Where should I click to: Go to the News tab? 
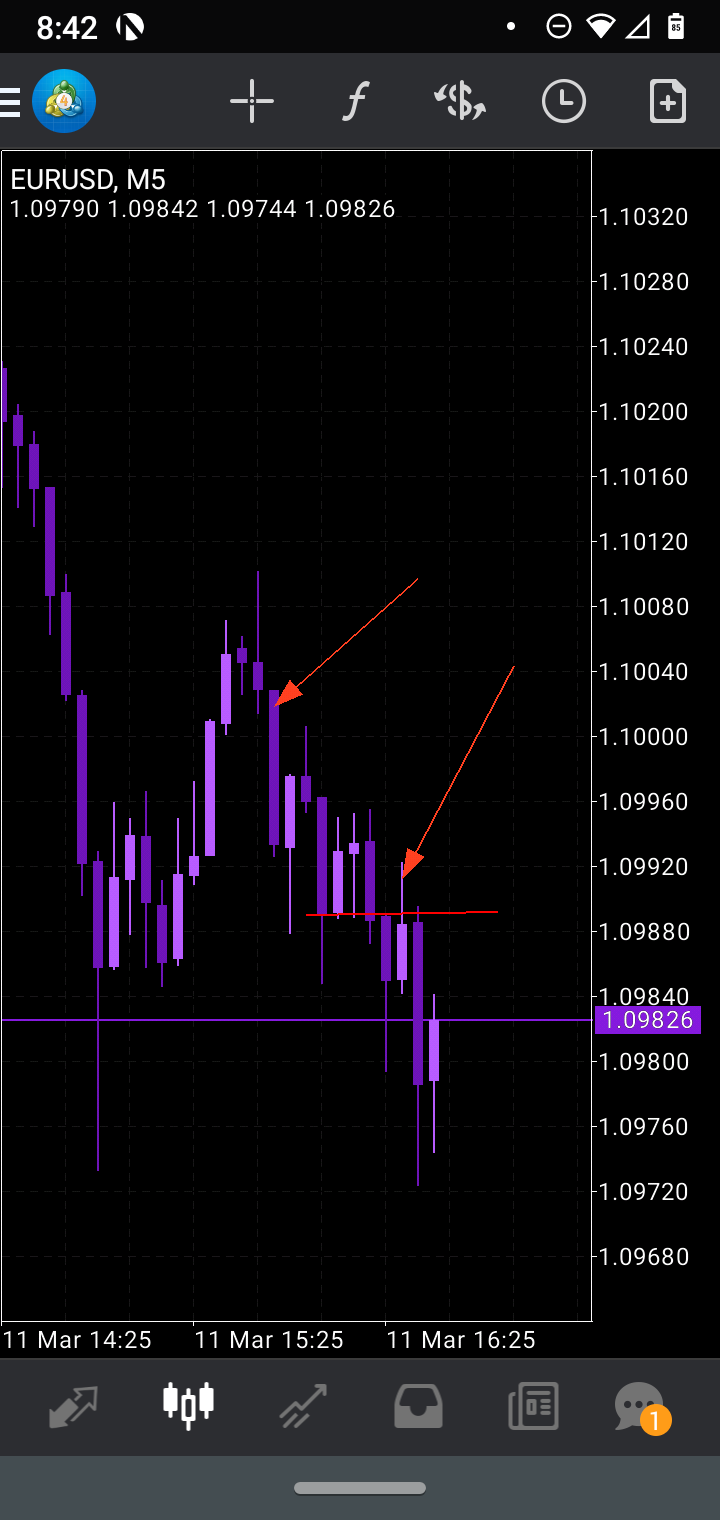click(533, 1406)
